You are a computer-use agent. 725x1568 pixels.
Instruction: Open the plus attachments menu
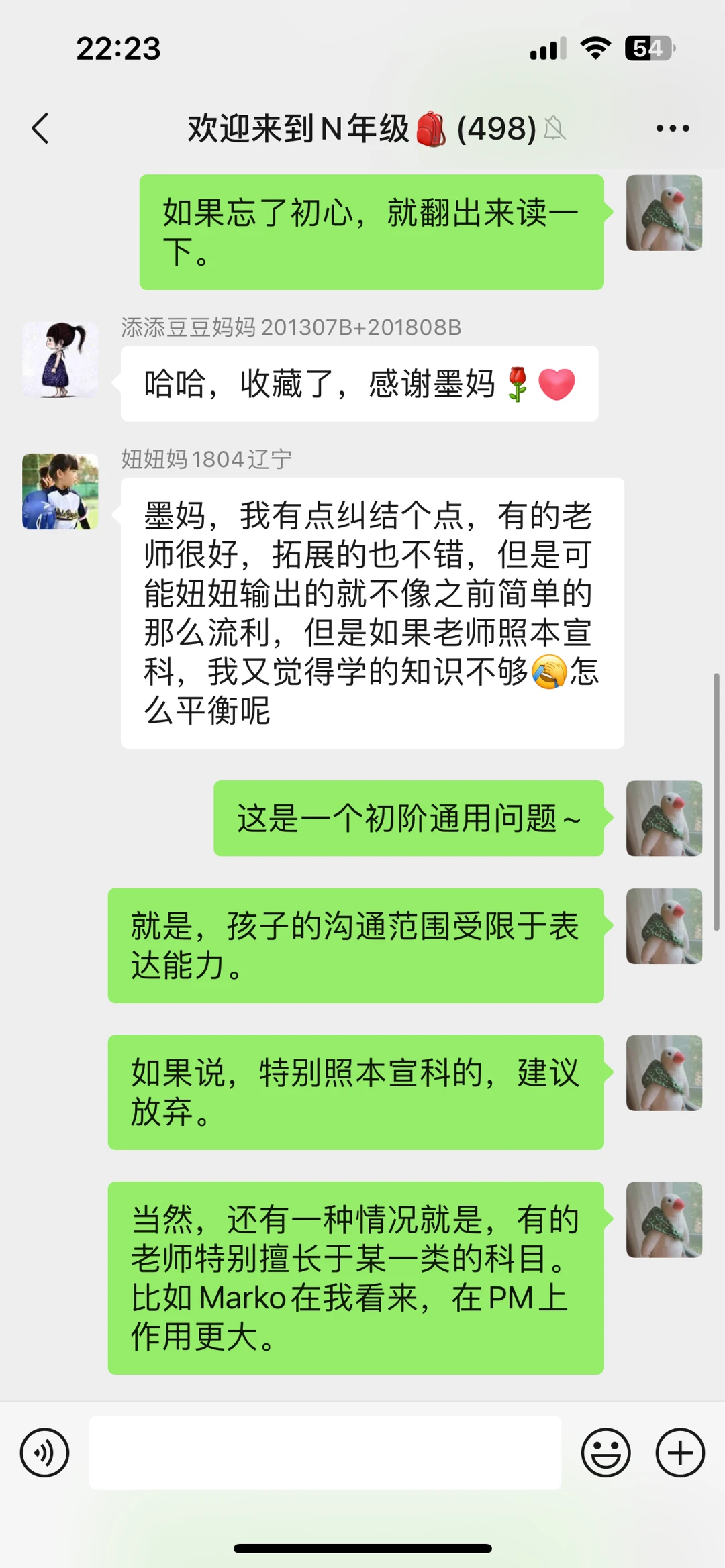[x=679, y=1453]
